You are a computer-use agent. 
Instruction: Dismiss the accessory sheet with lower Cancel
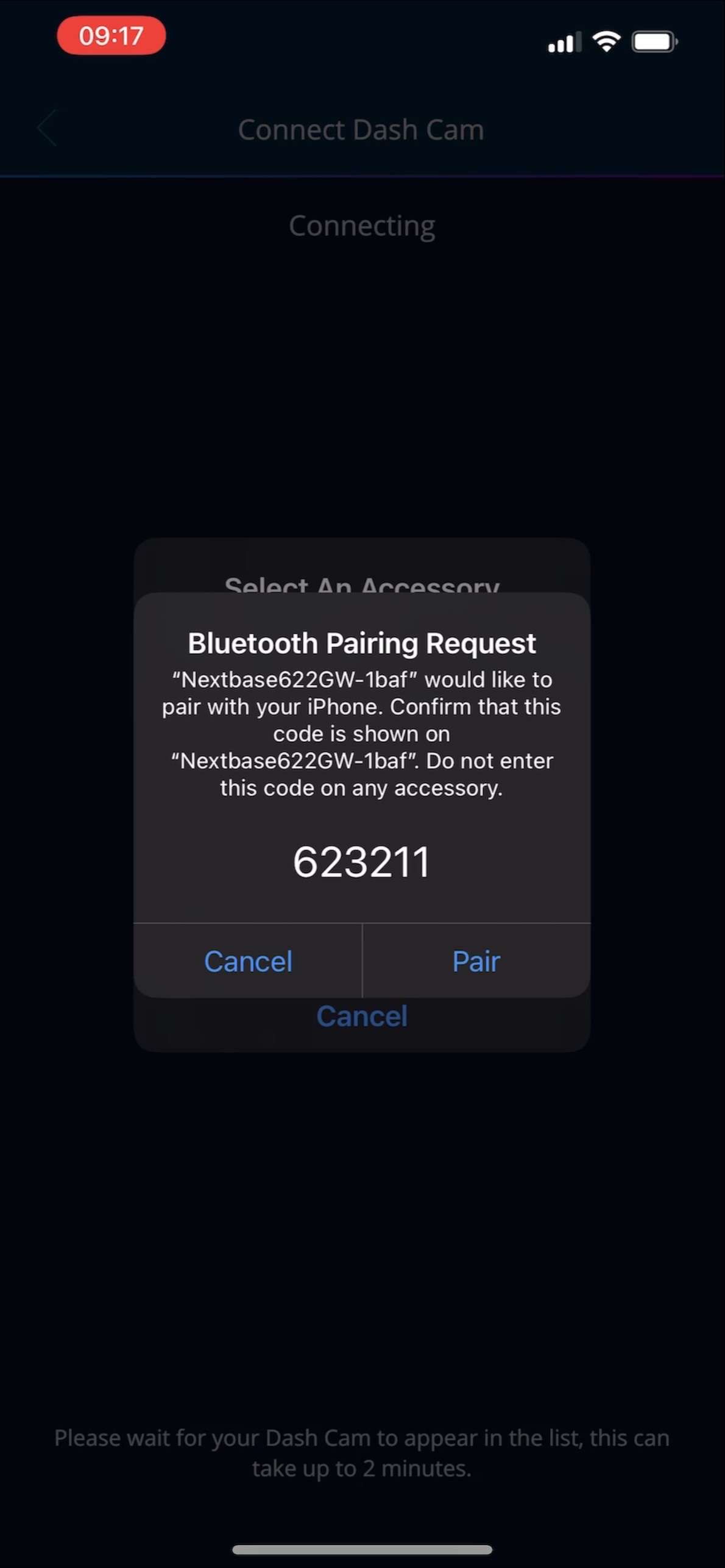(362, 1015)
